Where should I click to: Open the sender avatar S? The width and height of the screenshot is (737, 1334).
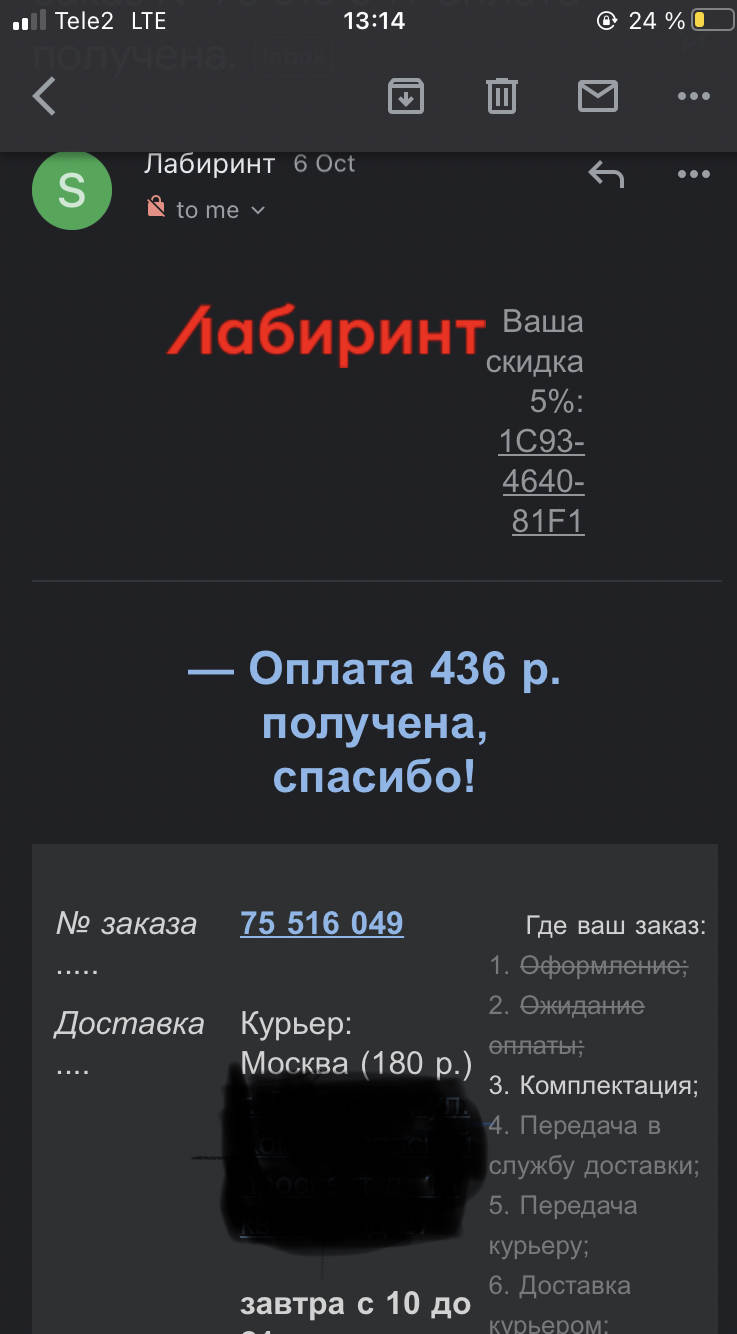click(x=72, y=190)
